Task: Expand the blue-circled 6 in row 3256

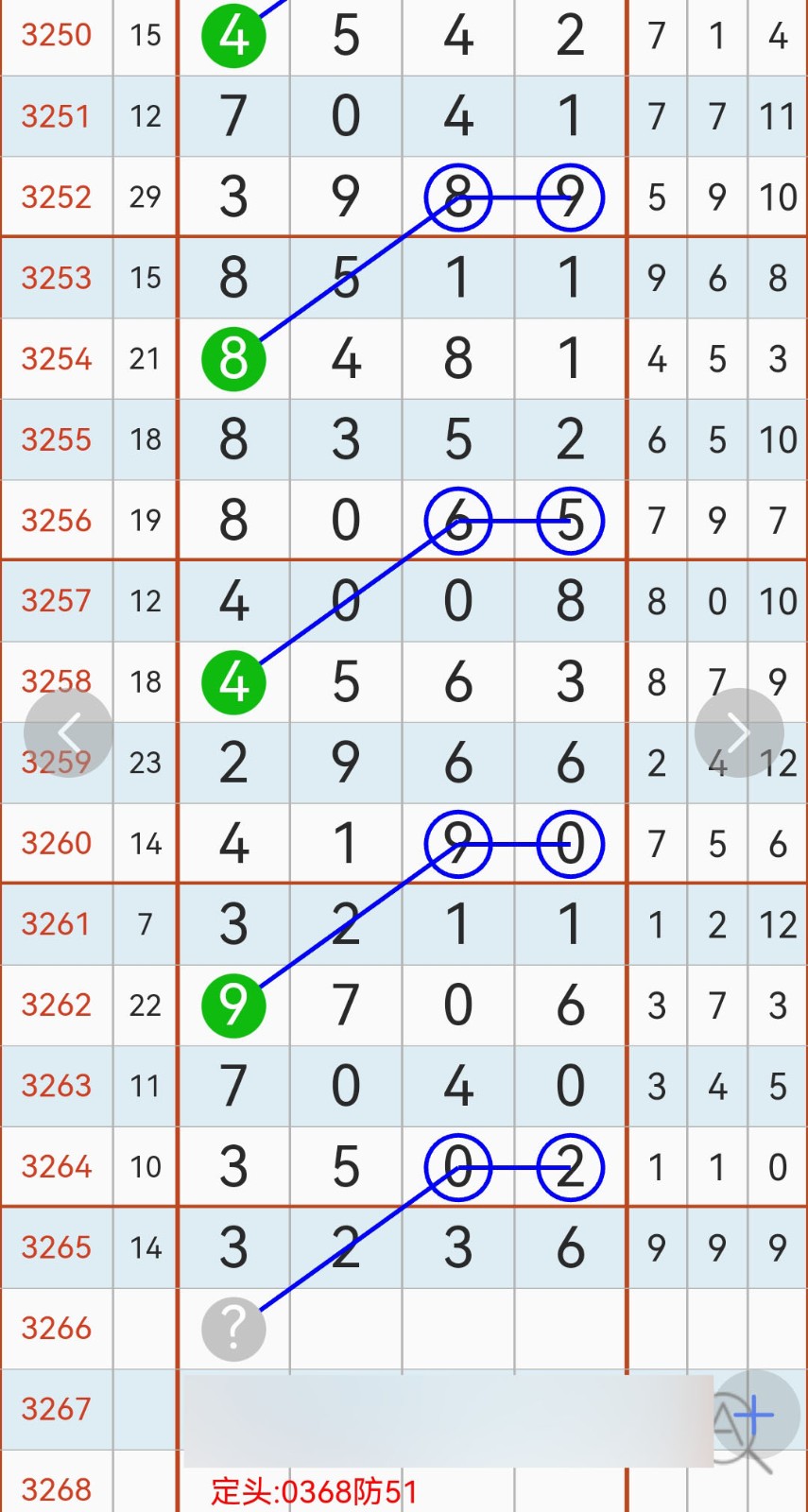Action: [x=457, y=520]
